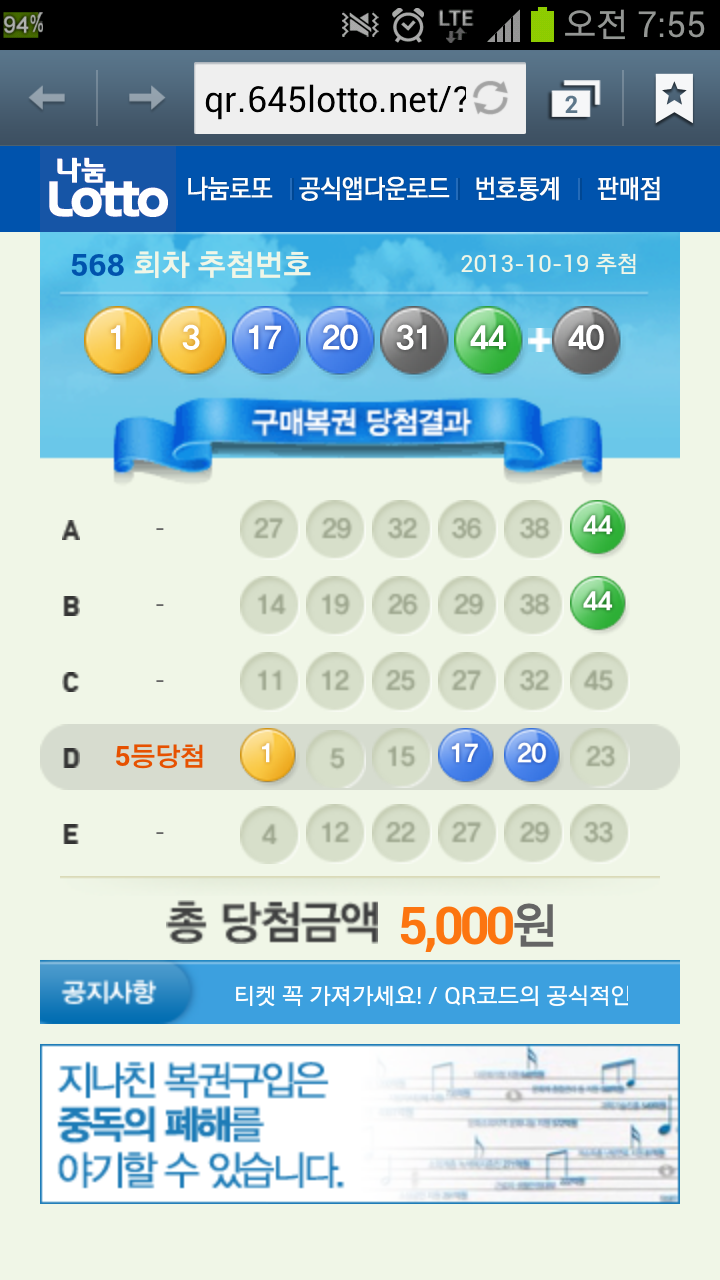Reload the current page

(x=491, y=98)
